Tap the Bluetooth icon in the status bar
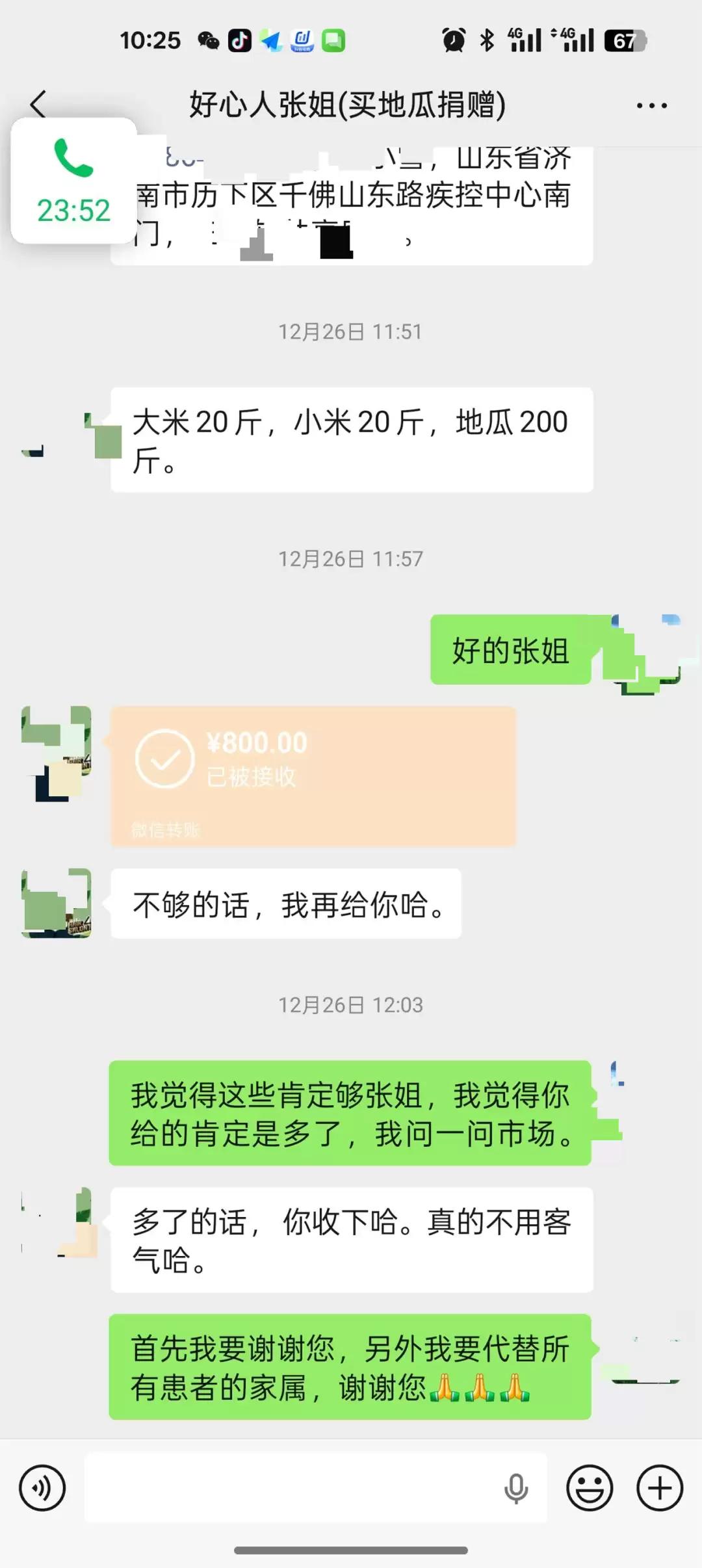702x1568 pixels. (486, 40)
